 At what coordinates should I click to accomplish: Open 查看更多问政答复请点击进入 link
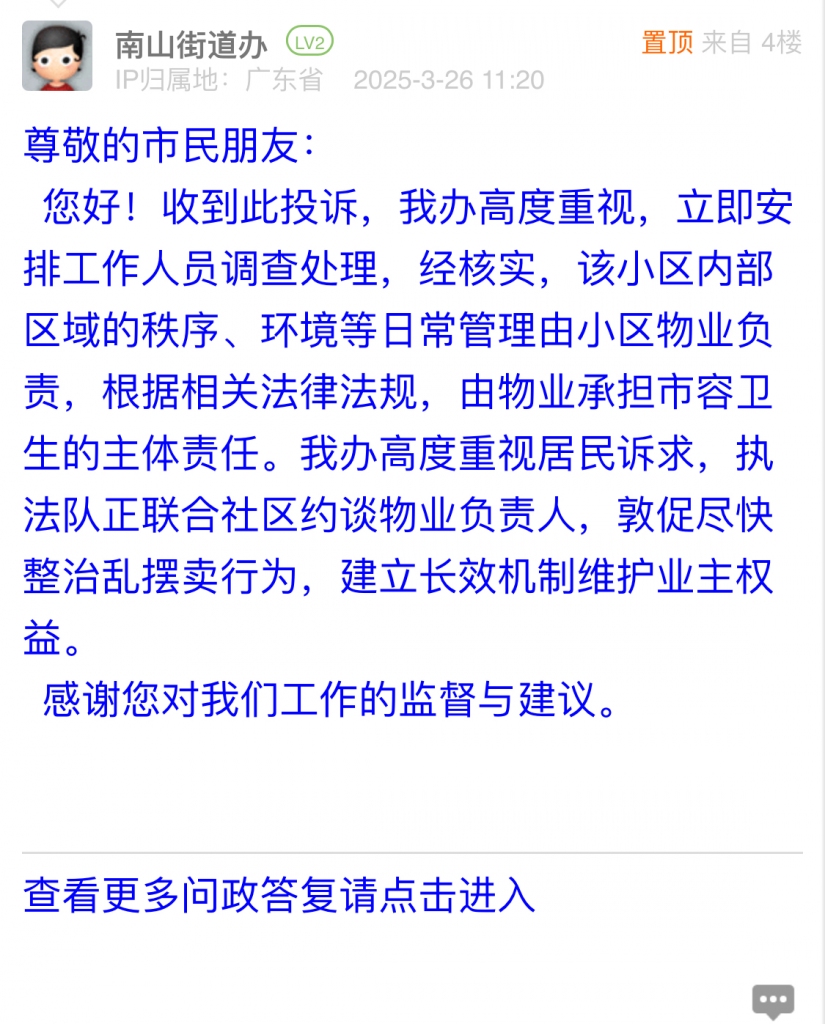click(x=279, y=895)
